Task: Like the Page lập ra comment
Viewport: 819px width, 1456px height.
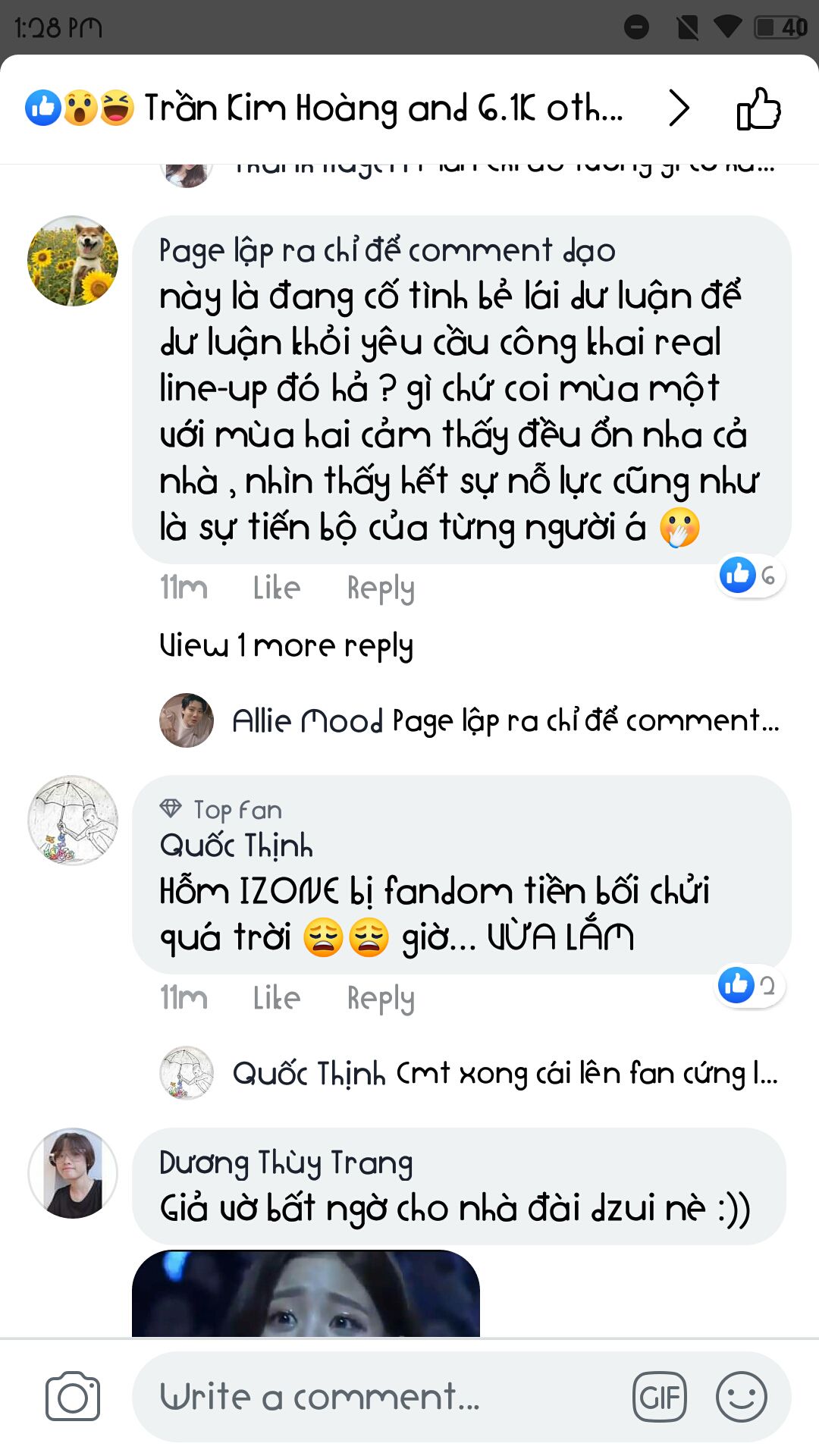Action: pyautogui.click(x=276, y=588)
